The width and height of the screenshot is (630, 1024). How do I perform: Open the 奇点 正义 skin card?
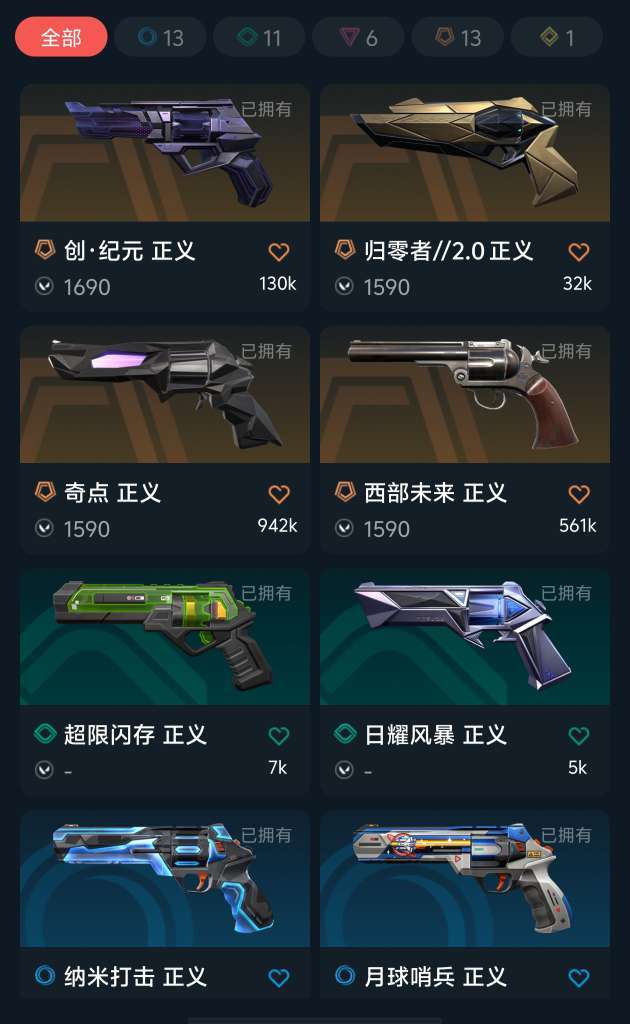click(x=165, y=440)
